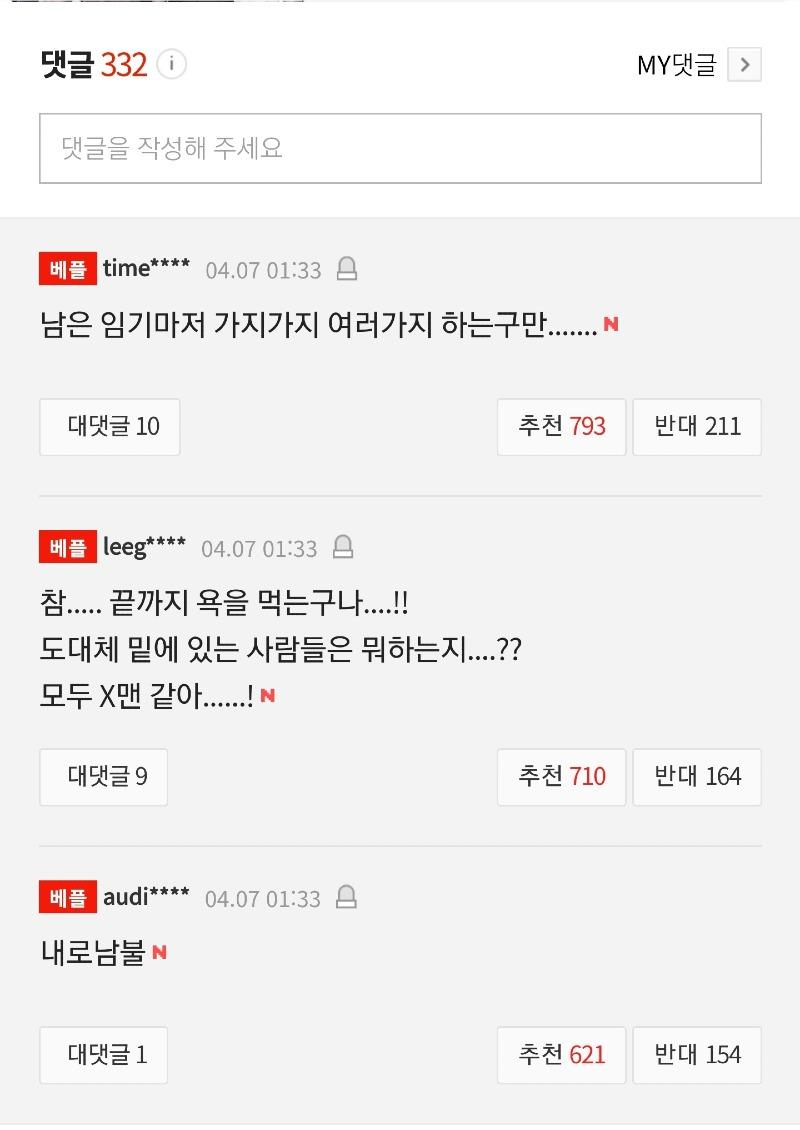The image size is (800, 1130).
Task: Open MY댓글 page
Action: 698,66
